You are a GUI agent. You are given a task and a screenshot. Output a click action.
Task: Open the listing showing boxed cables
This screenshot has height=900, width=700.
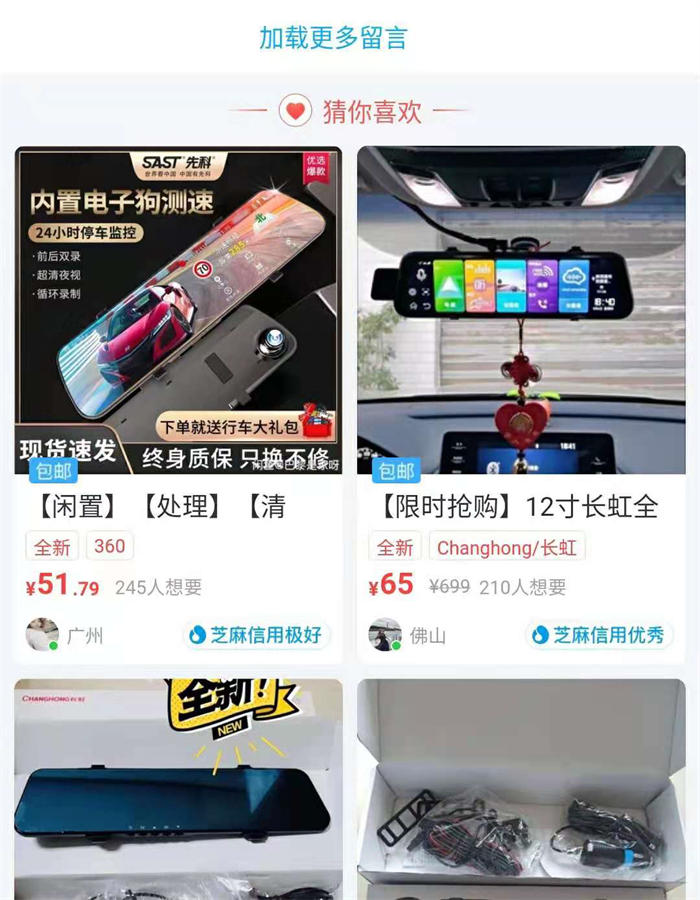pyautogui.click(x=521, y=790)
